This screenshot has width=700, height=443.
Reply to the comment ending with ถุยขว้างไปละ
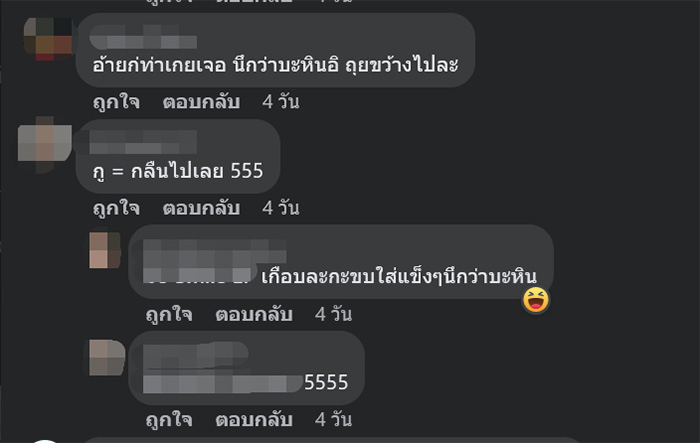tap(200, 101)
